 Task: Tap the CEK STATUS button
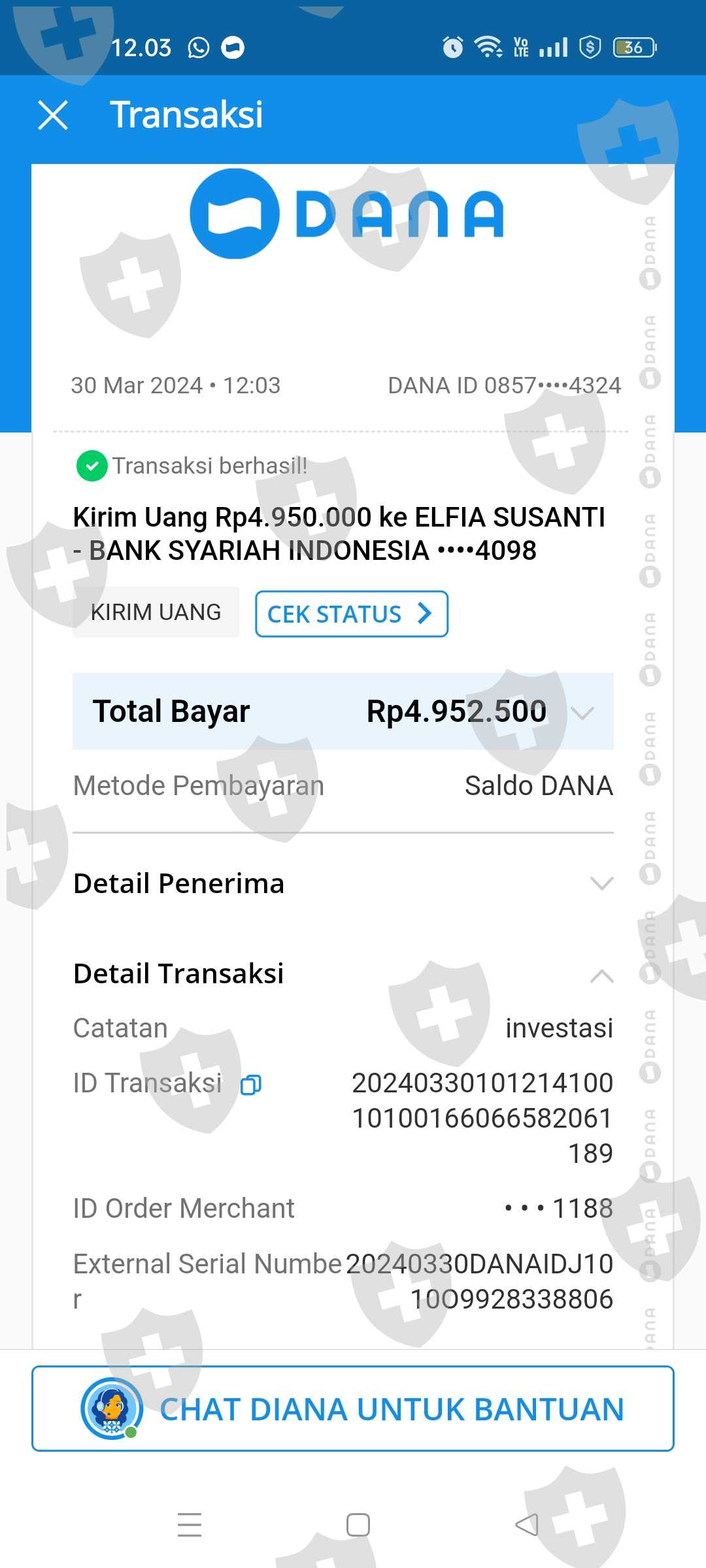(x=351, y=613)
